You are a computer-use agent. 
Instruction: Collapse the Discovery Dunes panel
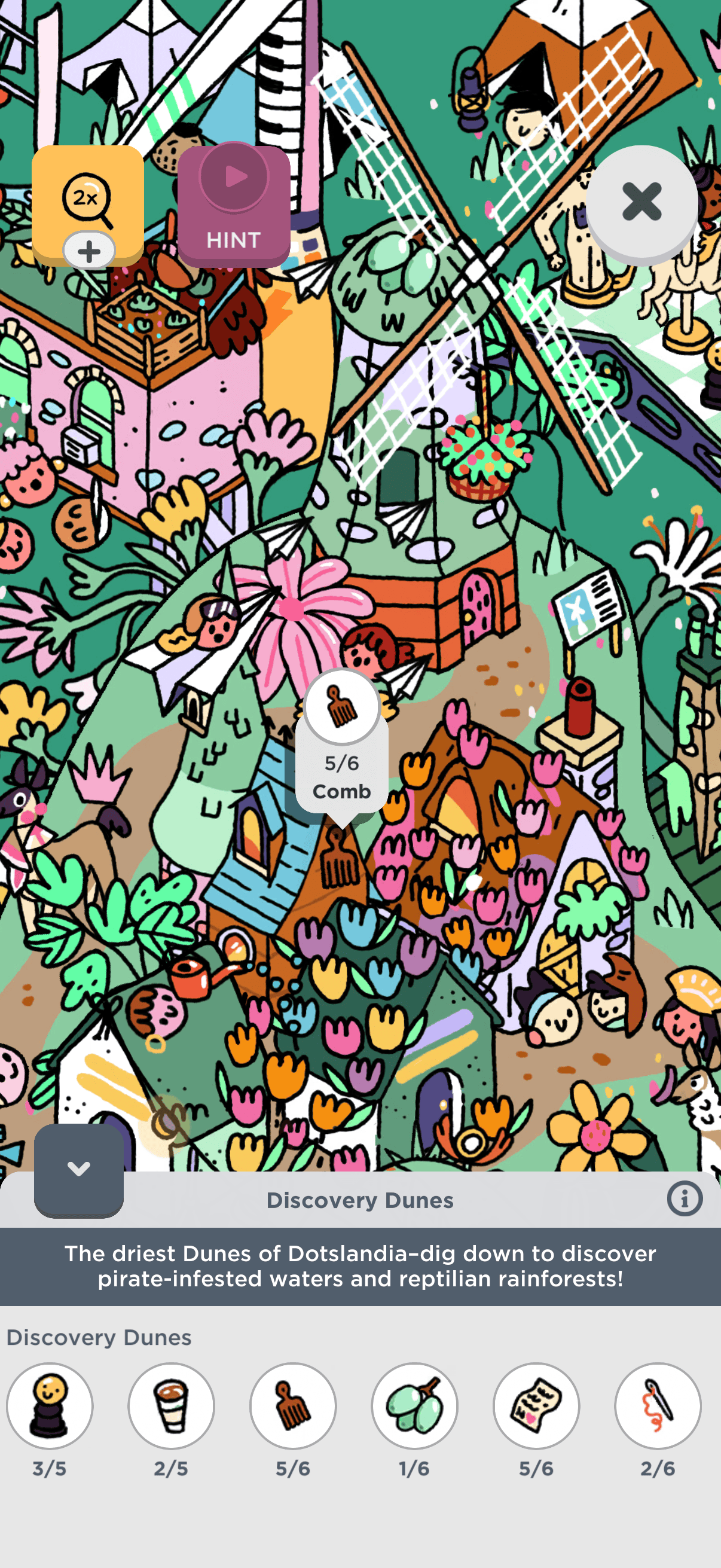point(78,1169)
